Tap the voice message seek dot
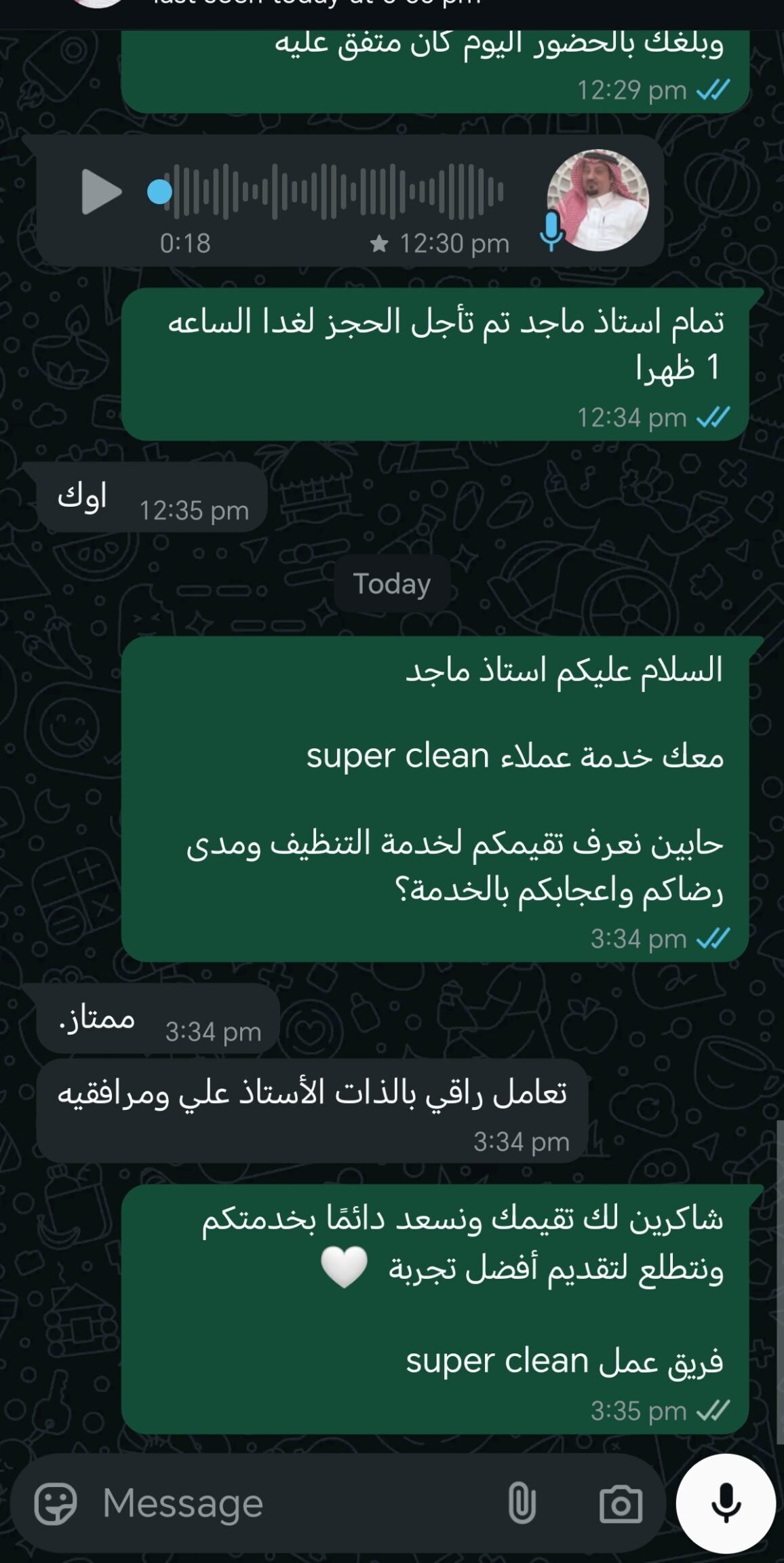Screen dimensions: 784x1563 159,192
